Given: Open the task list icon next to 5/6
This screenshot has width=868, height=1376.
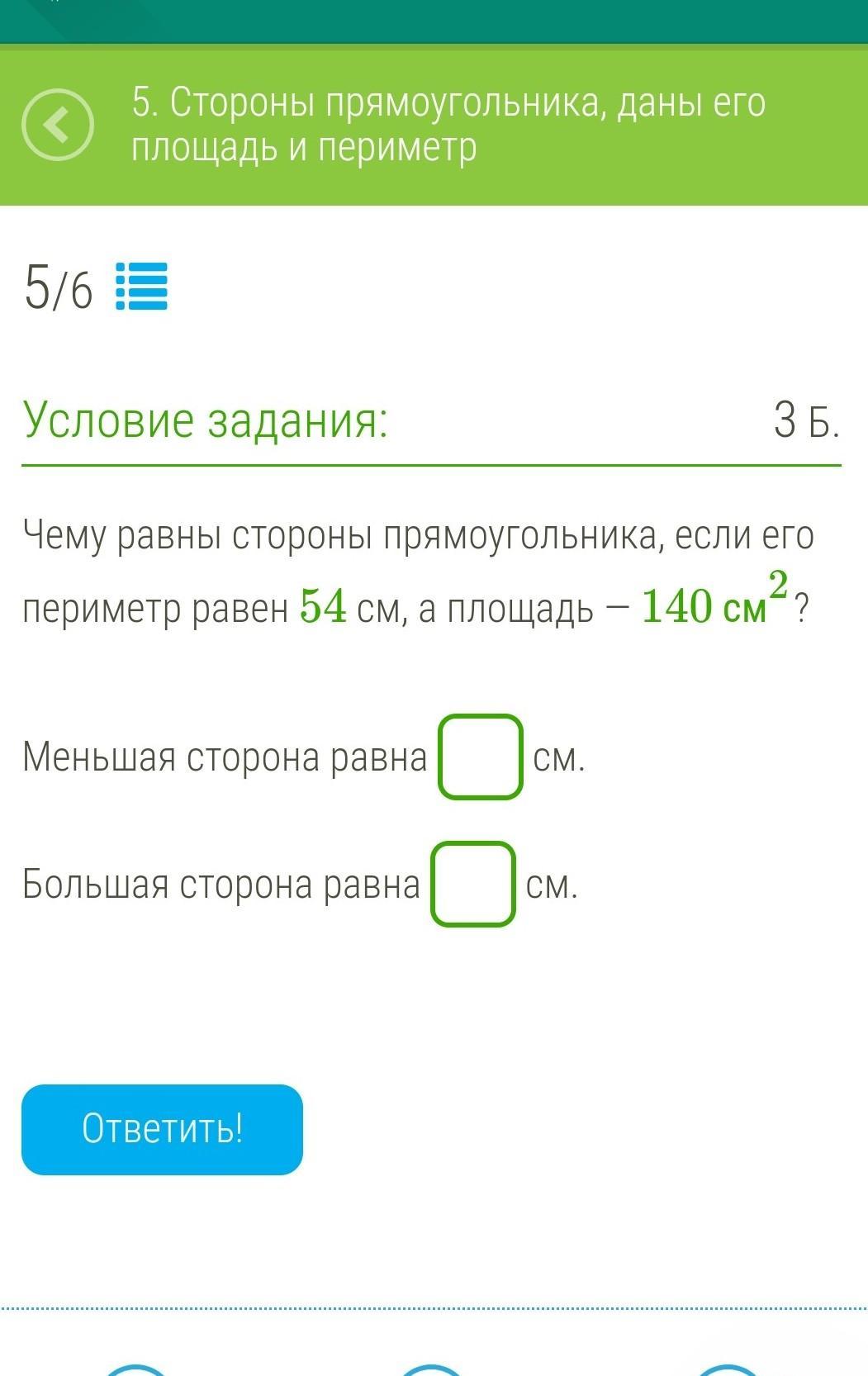Looking at the screenshot, I should pos(142,286).
